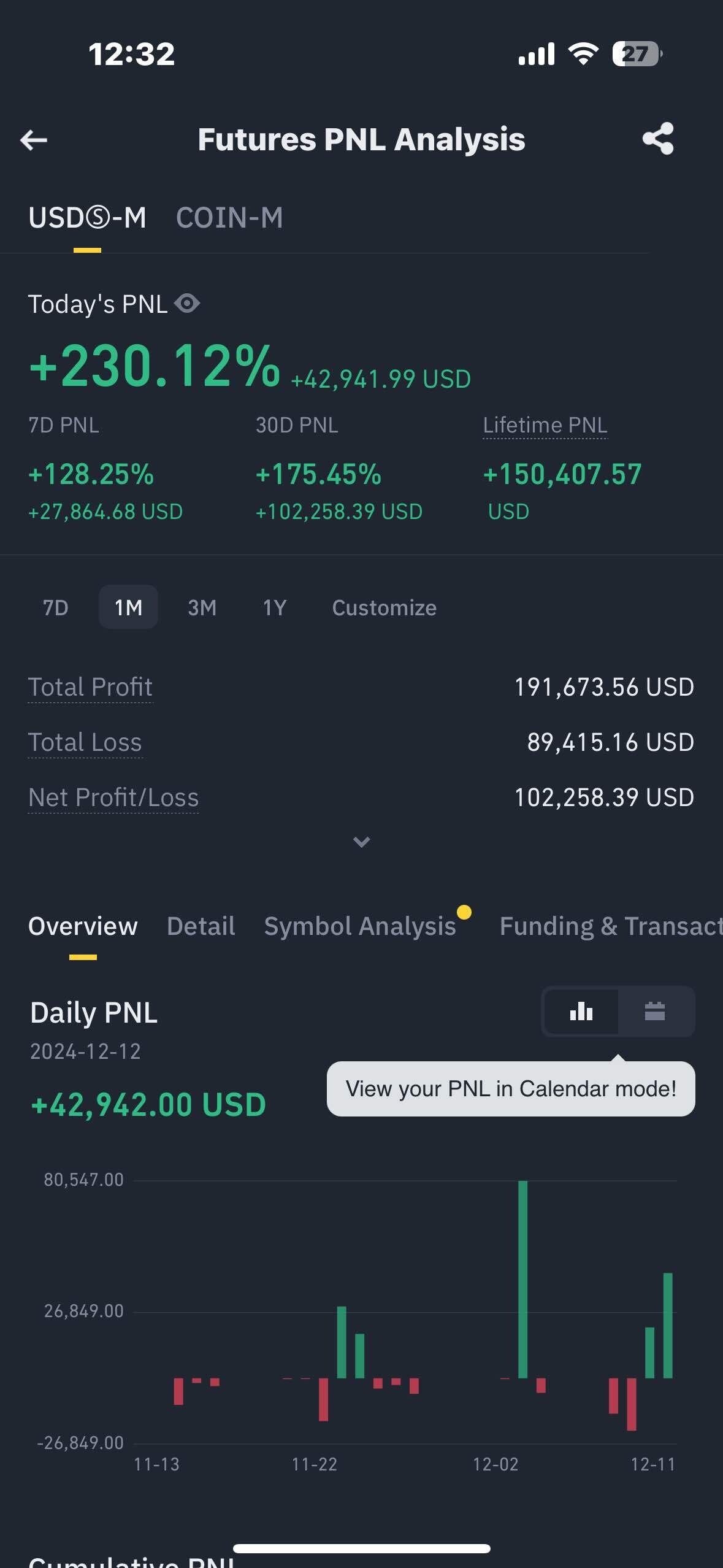Switch Daily PNL to calendar view
This screenshot has width=723, height=1568.
click(655, 1011)
